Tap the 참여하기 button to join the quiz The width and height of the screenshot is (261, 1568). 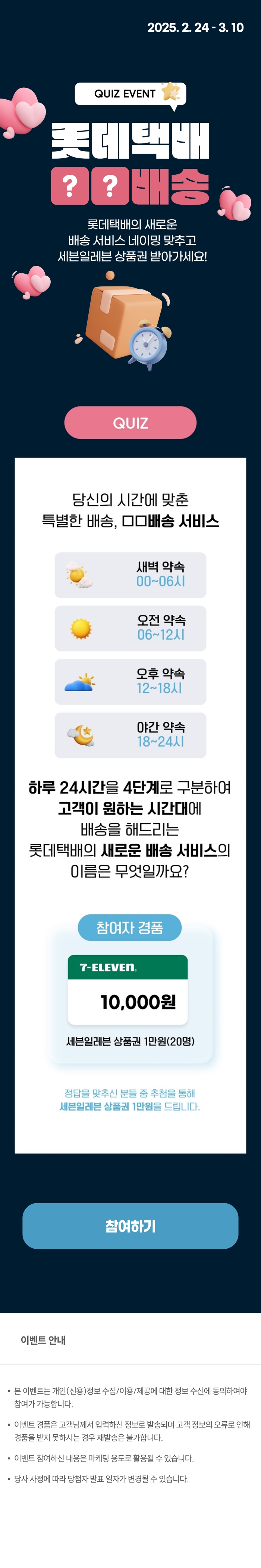[130, 1225]
